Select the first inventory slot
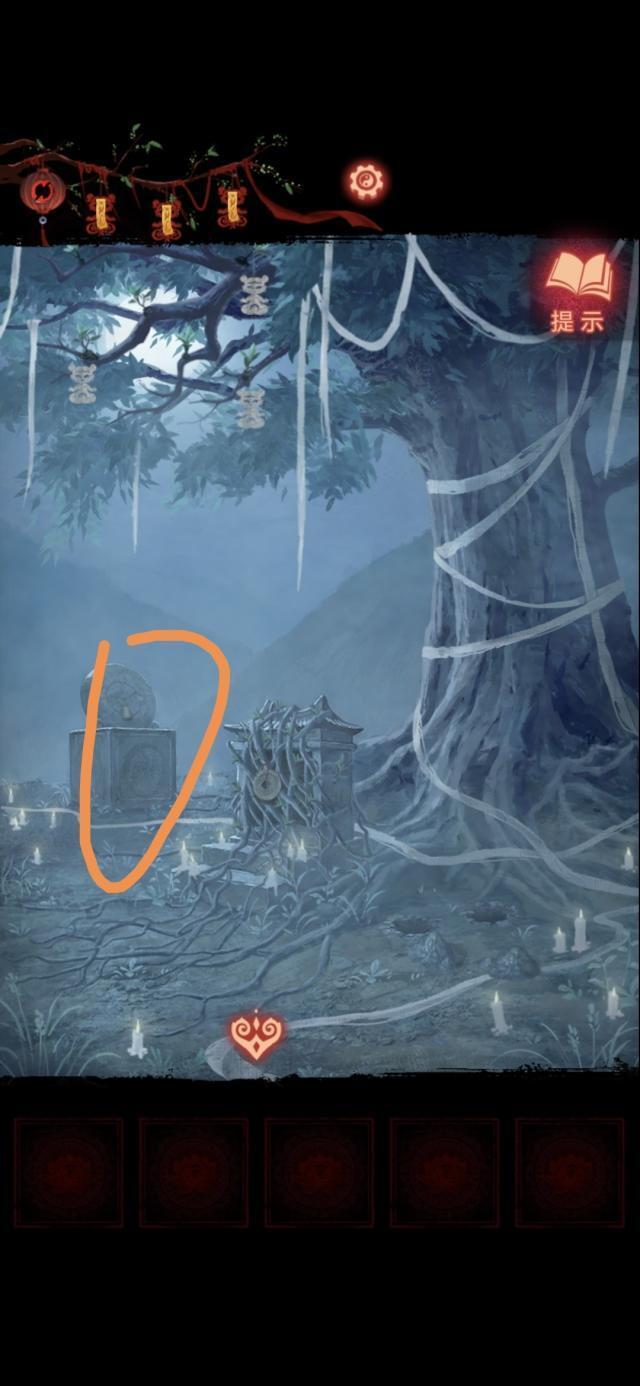The image size is (640, 1386). [68, 1171]
